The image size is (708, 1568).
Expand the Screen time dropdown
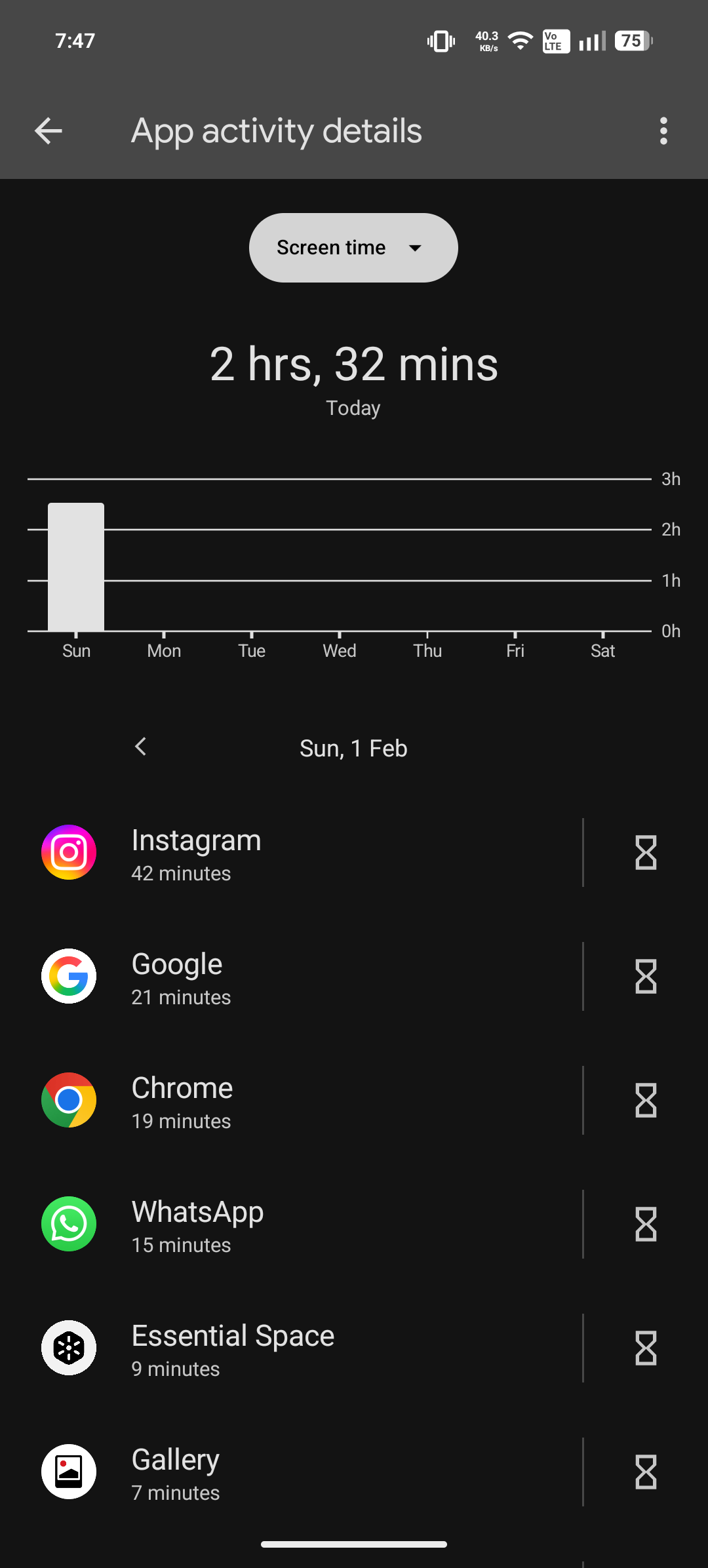[x=353, y=248]
